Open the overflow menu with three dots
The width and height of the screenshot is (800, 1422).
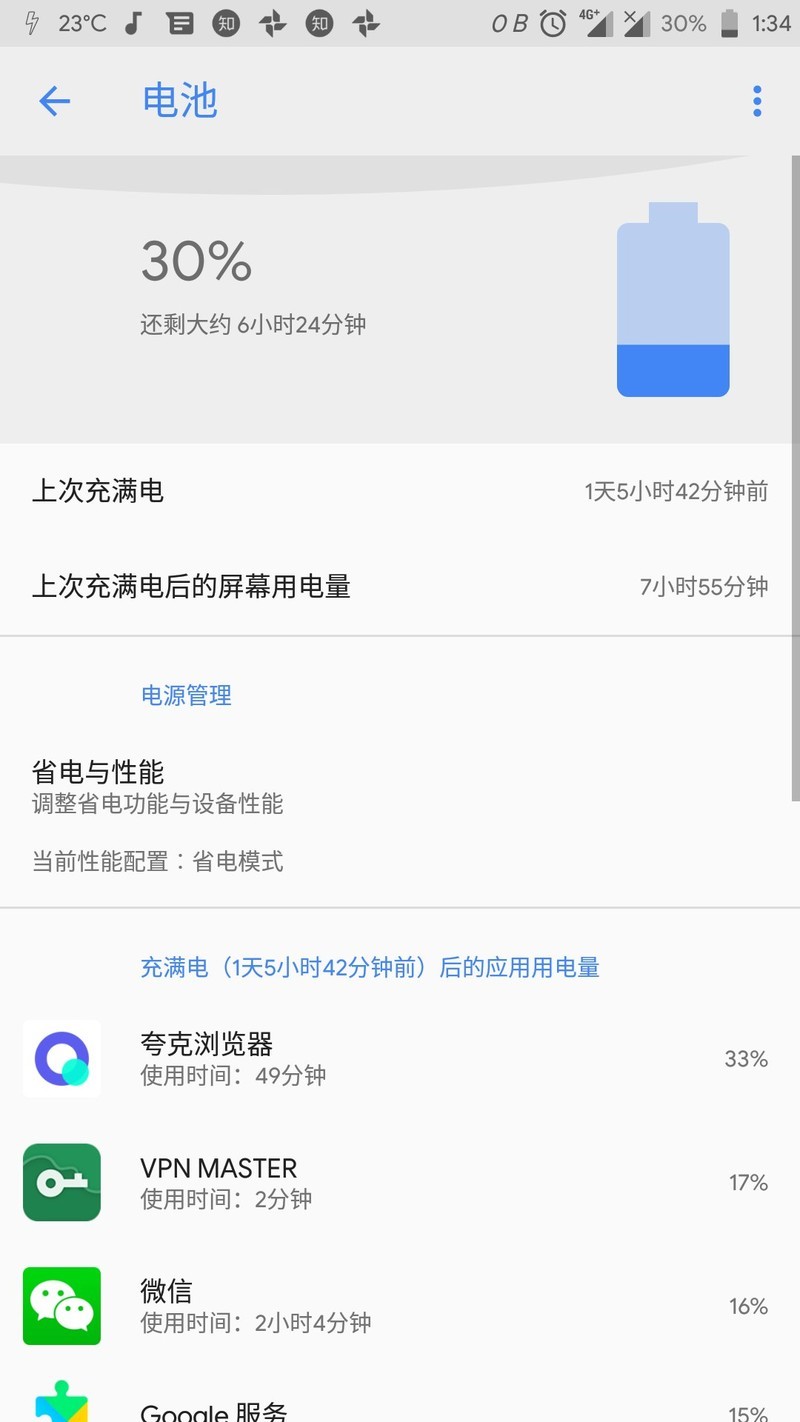(x=757, y=100)
